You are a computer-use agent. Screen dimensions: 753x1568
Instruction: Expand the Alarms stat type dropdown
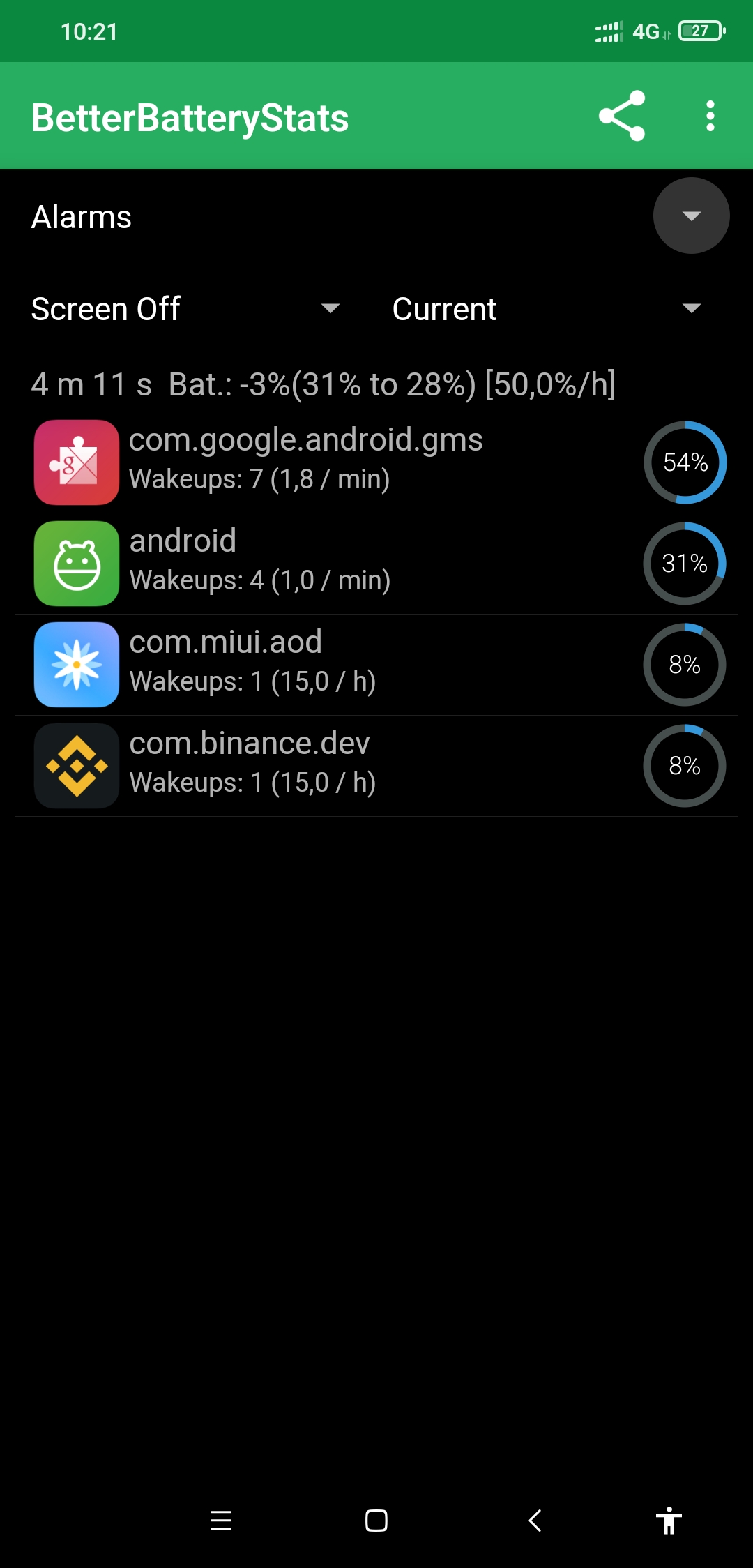(690, 216)
